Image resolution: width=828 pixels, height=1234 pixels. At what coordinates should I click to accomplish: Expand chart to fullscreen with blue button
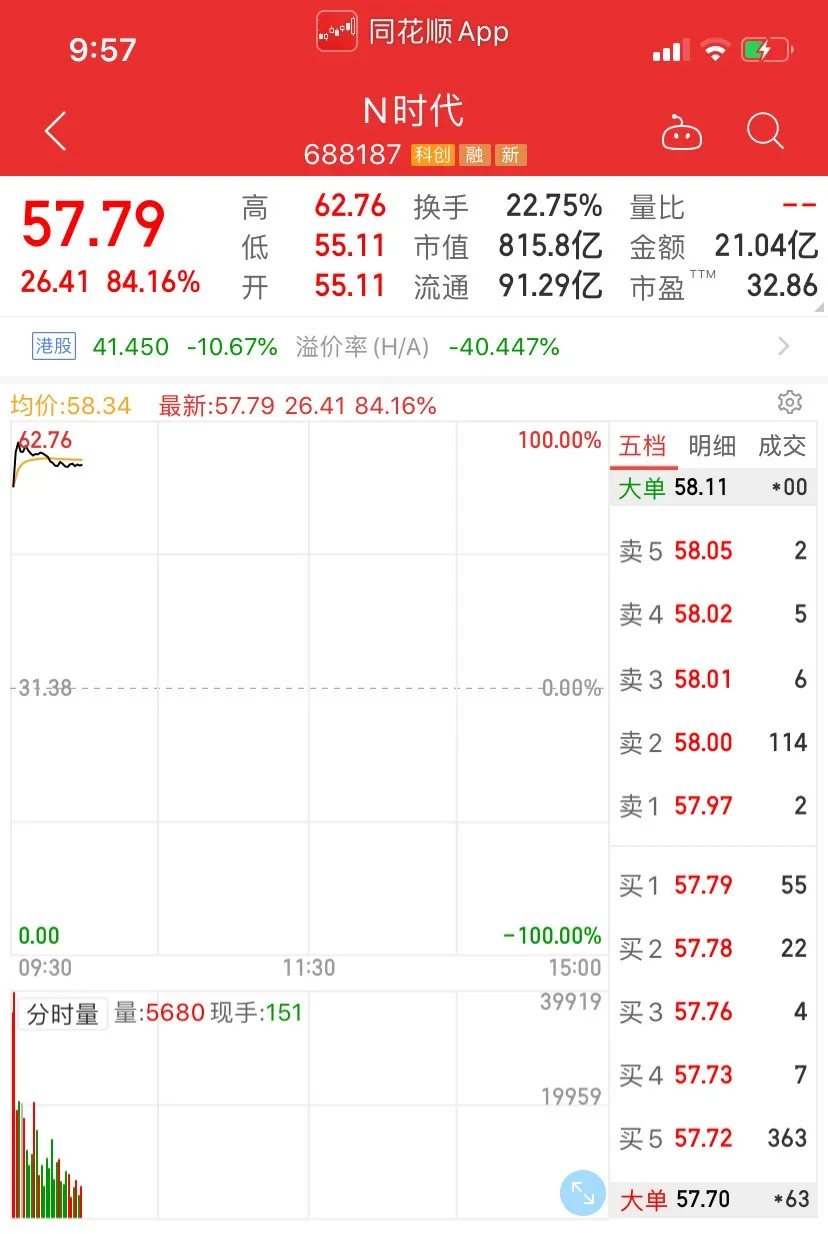tap(582, 1192)
